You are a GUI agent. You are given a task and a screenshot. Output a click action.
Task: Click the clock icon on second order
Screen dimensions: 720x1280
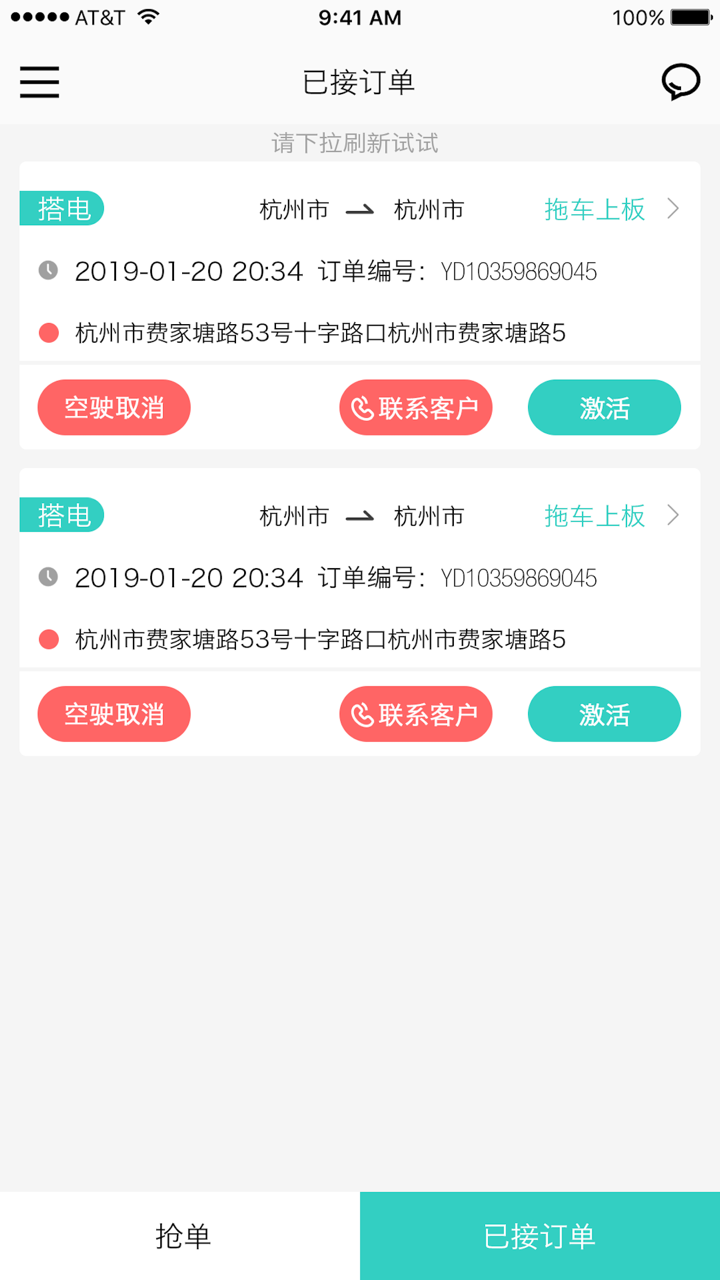click(x=49, y=577)
